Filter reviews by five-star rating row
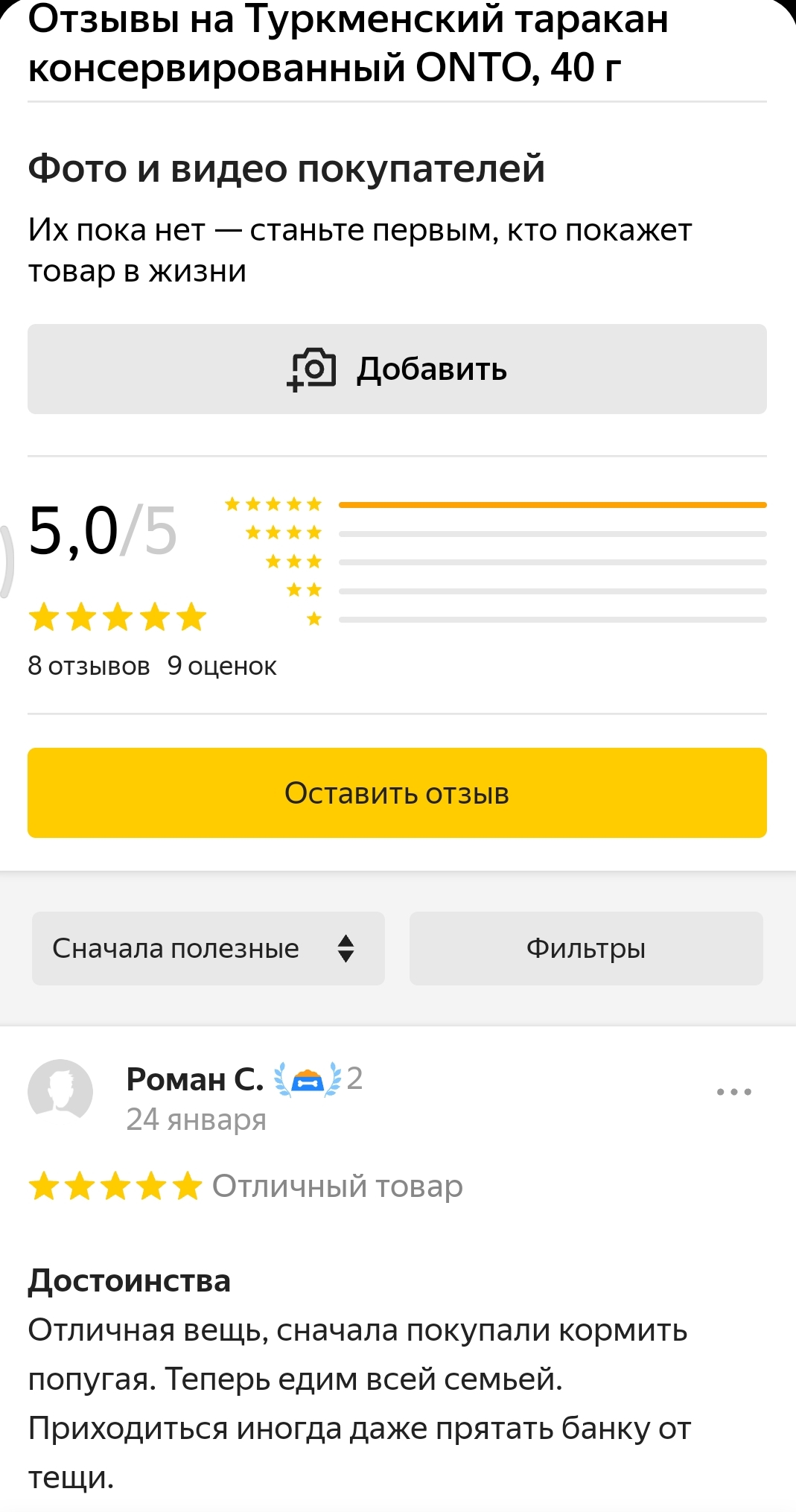This screenshot has height=1512, width=796. [x=495, y=505]
